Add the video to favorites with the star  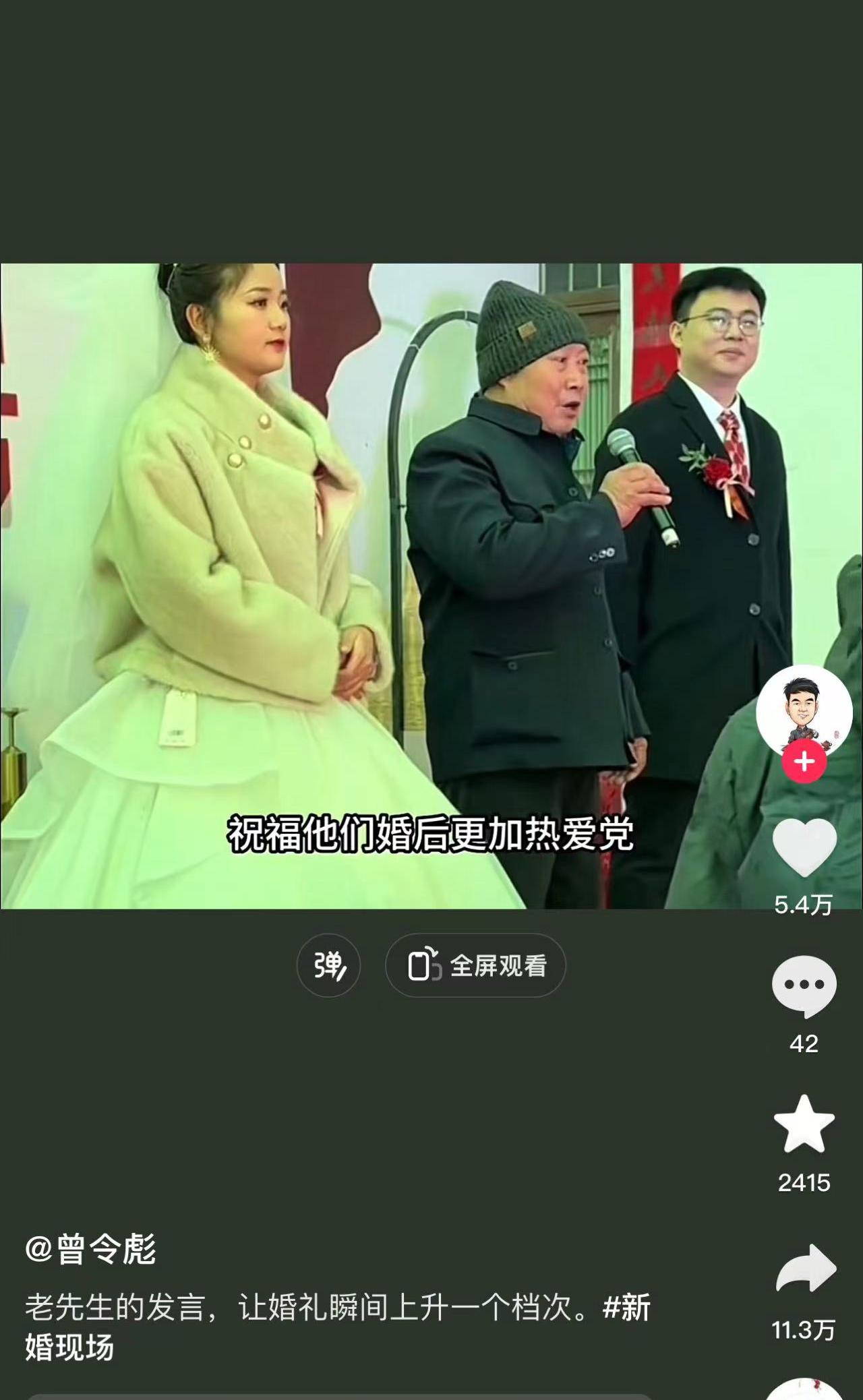[804, 1124]
